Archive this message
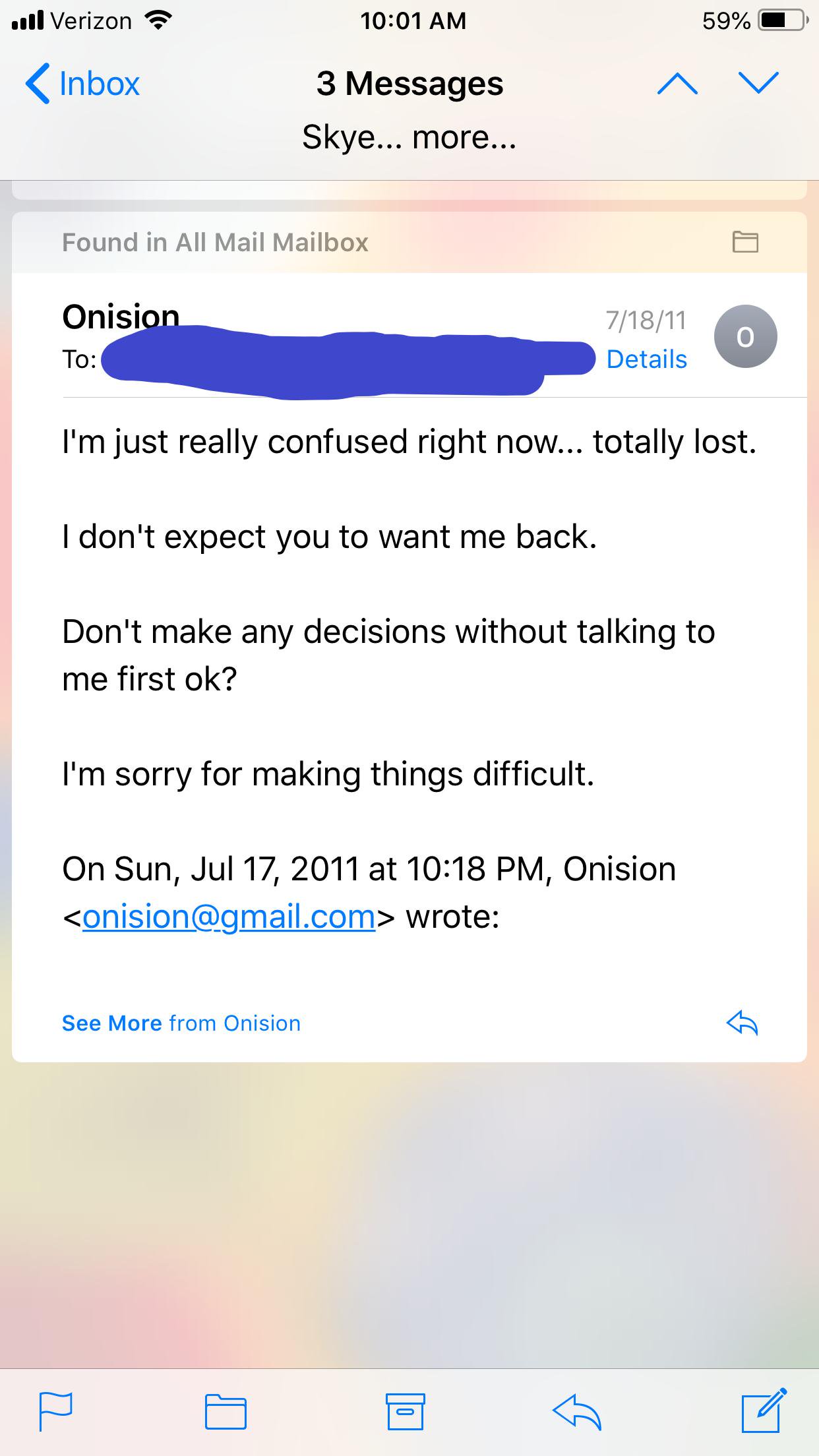The image size is (819, 1456). pos(405,1412)
